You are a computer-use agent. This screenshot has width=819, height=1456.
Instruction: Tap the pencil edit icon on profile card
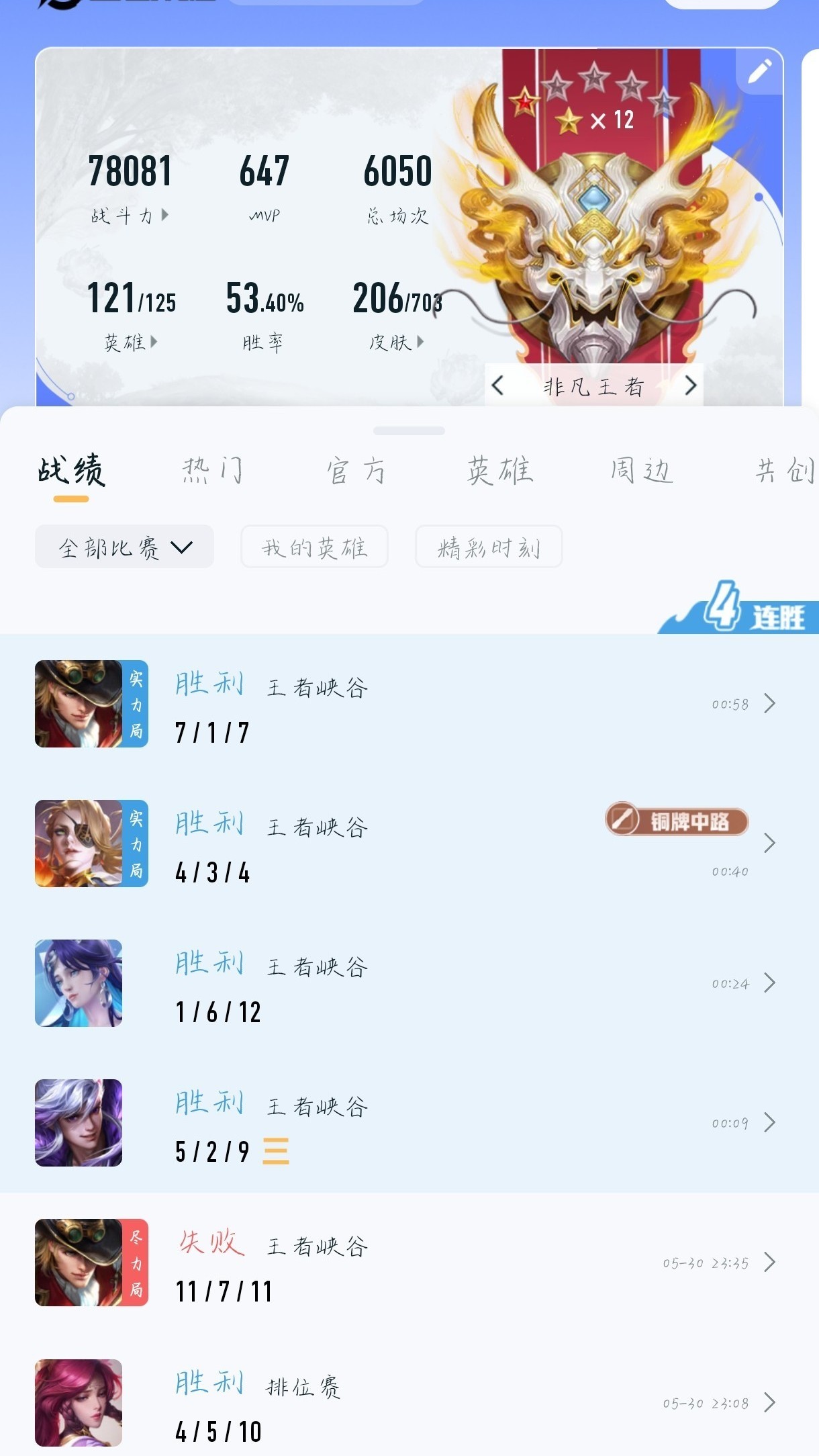tap(759, 71)
